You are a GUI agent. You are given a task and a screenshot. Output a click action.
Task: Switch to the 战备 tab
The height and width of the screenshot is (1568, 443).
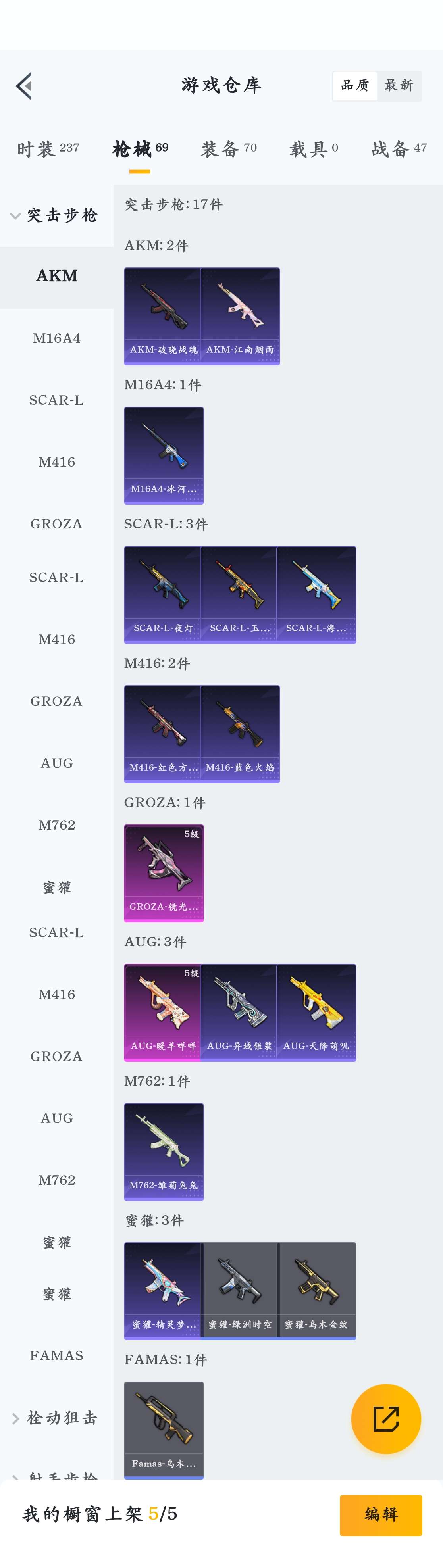coord(399,148)
